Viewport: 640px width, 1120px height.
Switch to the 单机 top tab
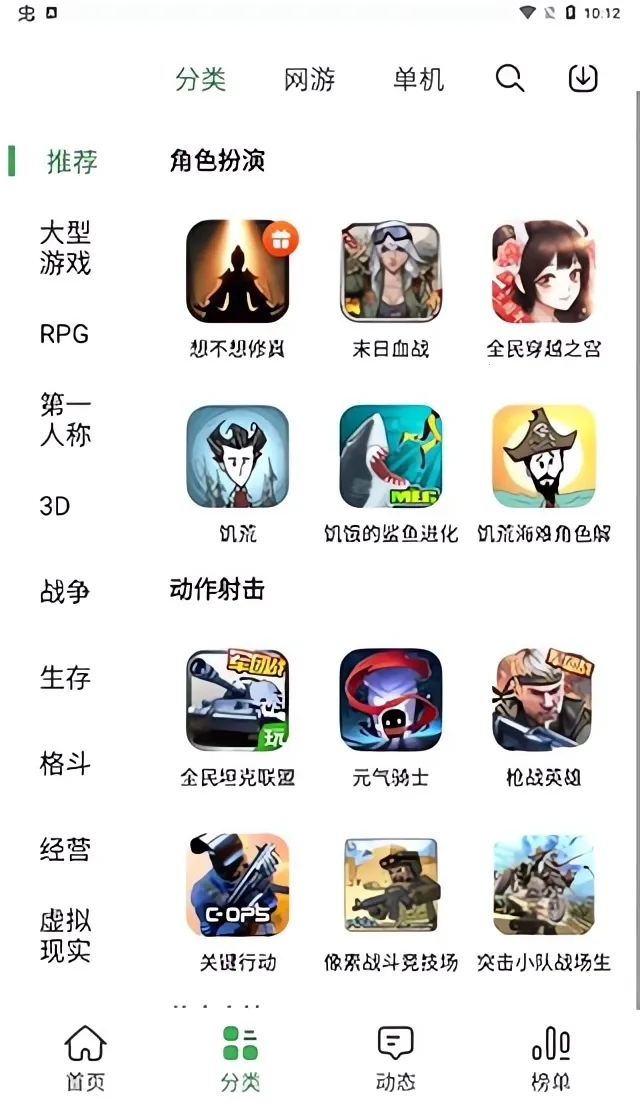[x=418, y=80]
